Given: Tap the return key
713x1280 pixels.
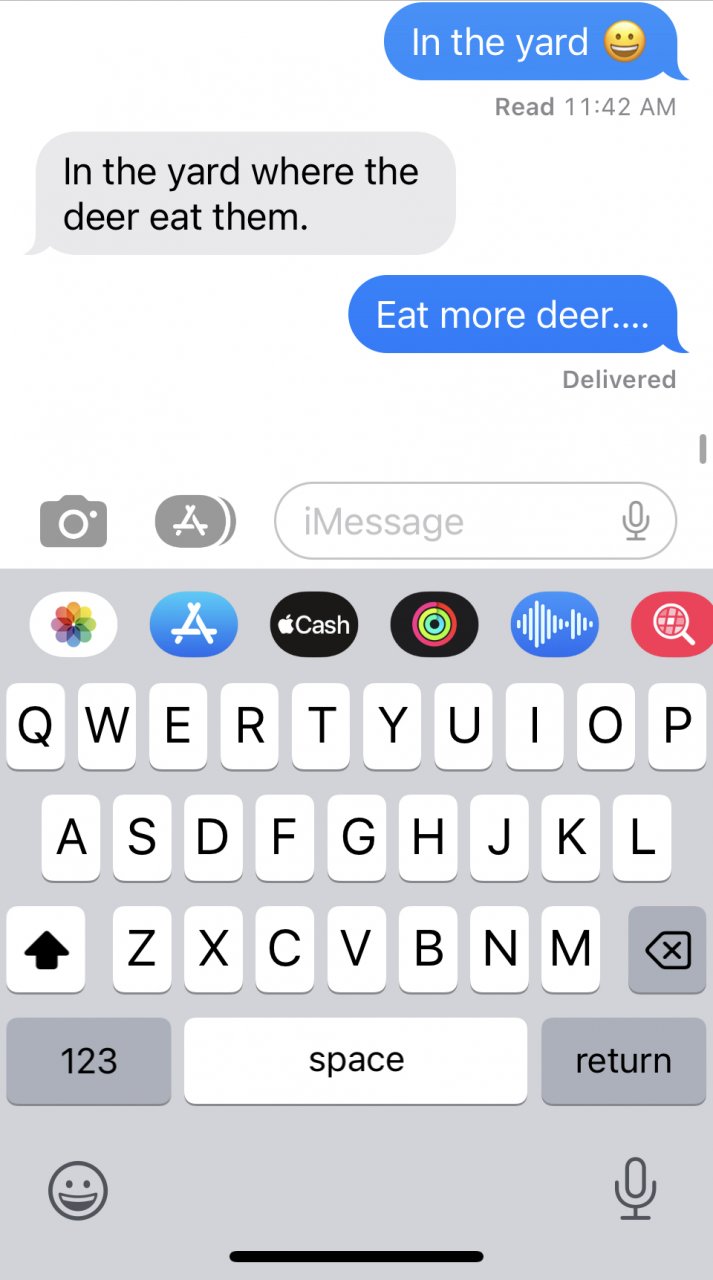Looking at the screenshot, I should point(623,1061).
